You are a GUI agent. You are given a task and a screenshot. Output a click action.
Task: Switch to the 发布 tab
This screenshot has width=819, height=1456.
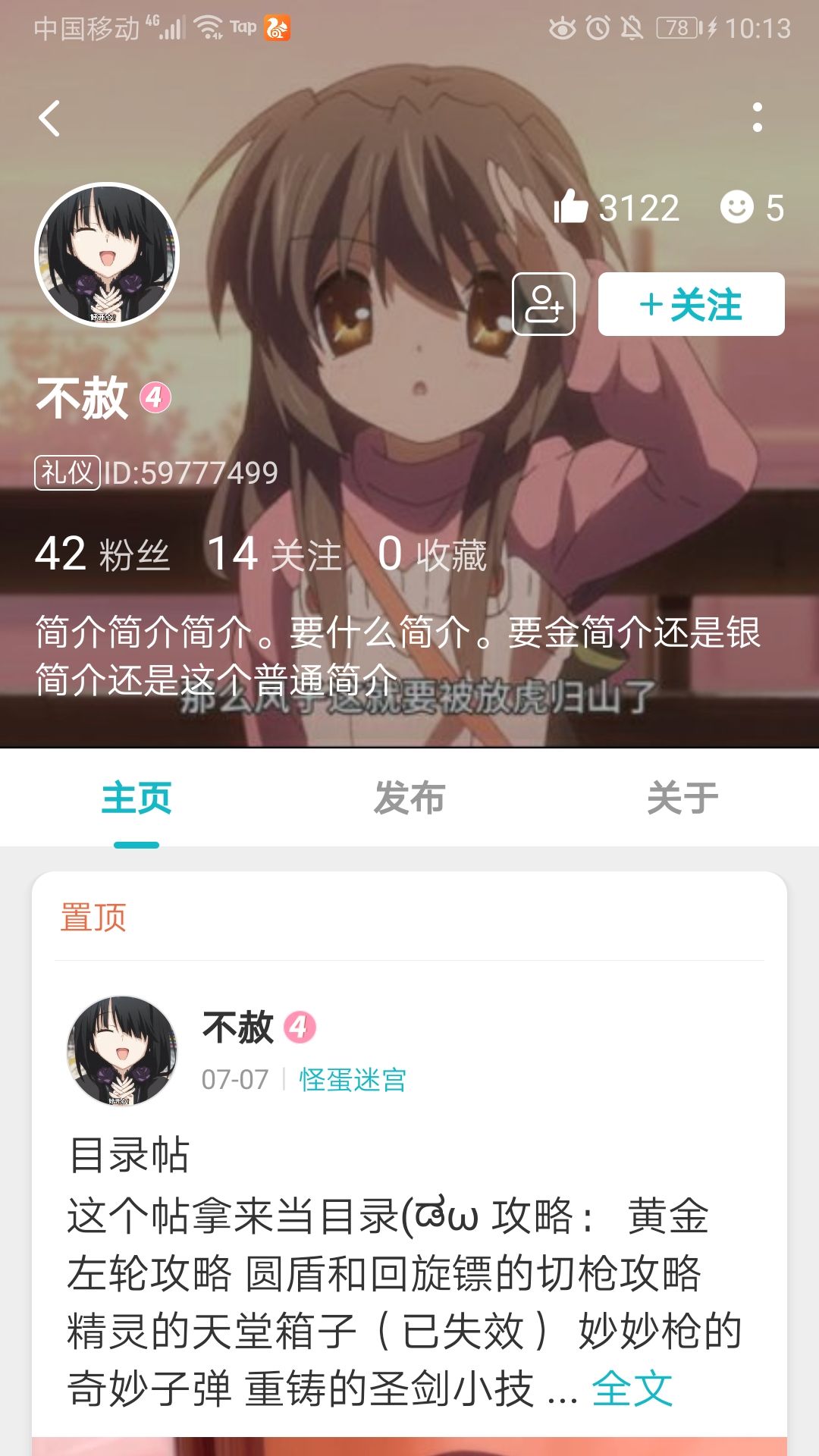409,797
